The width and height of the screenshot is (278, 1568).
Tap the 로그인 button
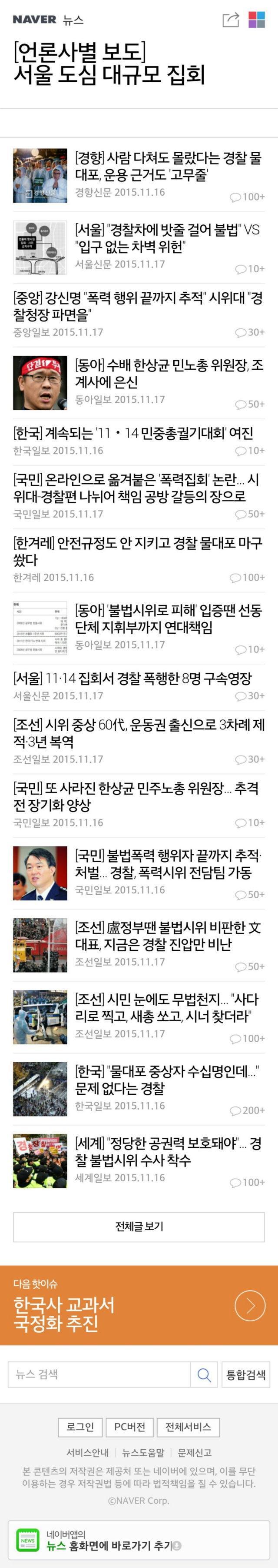click(x=79, y=1426)
